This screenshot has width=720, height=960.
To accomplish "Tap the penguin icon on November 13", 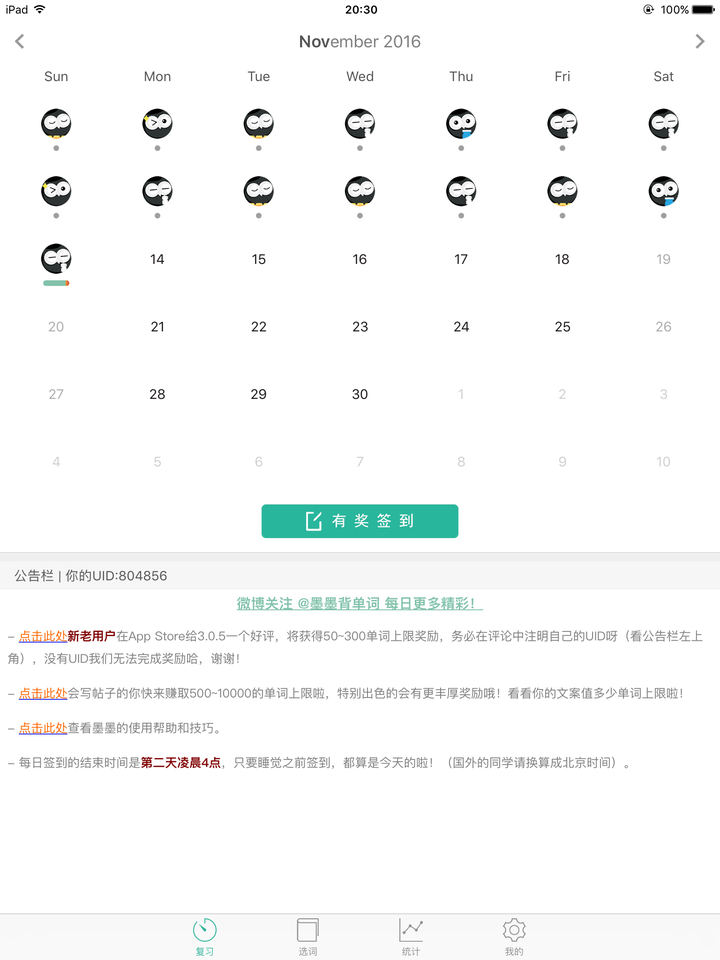I will 56,258.
